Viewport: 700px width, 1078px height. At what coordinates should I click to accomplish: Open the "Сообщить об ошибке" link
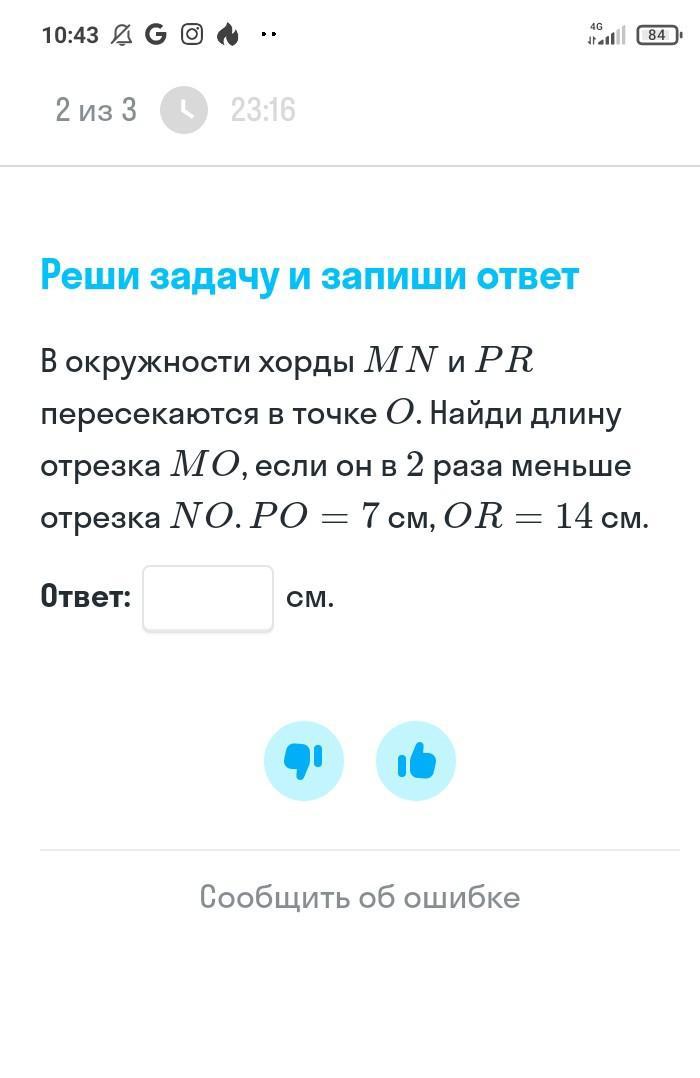360,897
